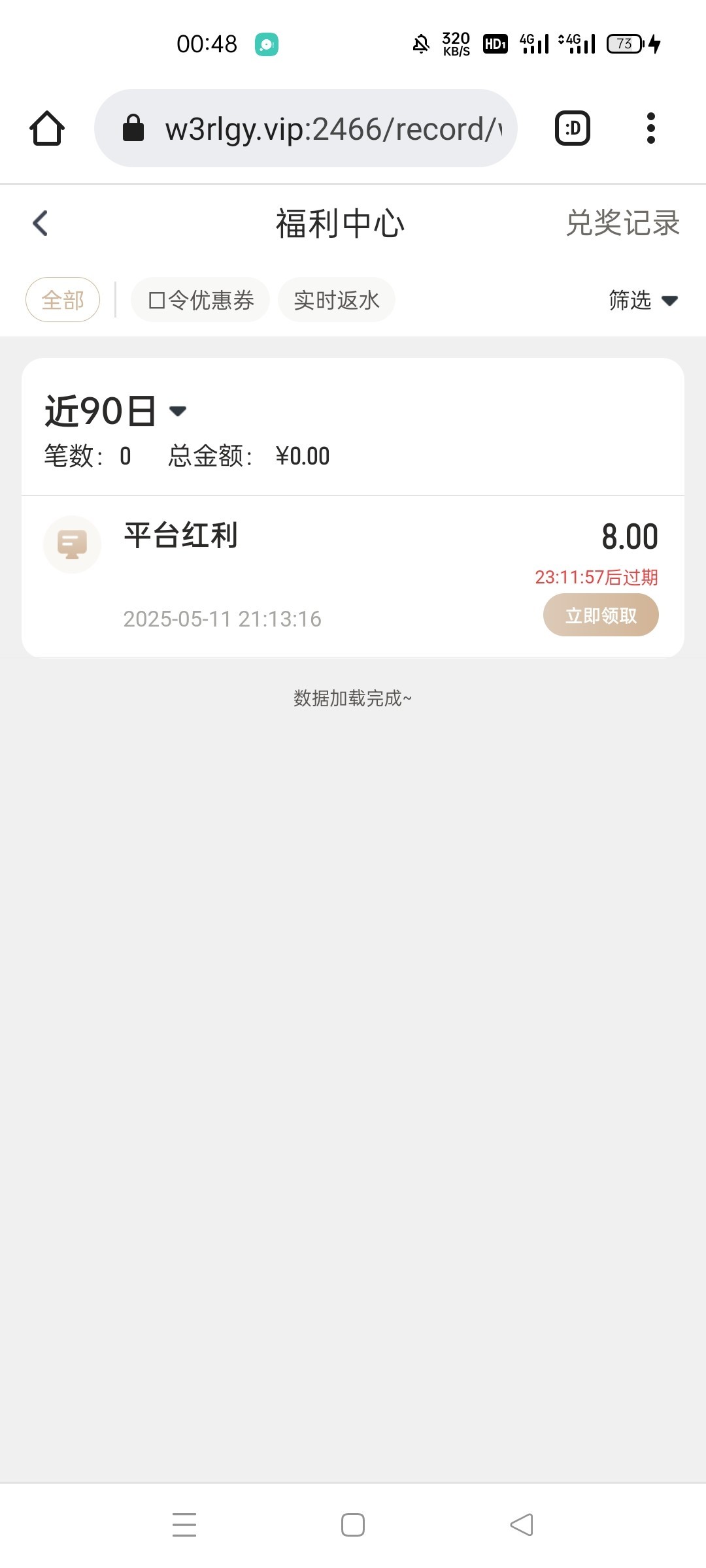Change the 近90日 date range

tap(116, 411)
